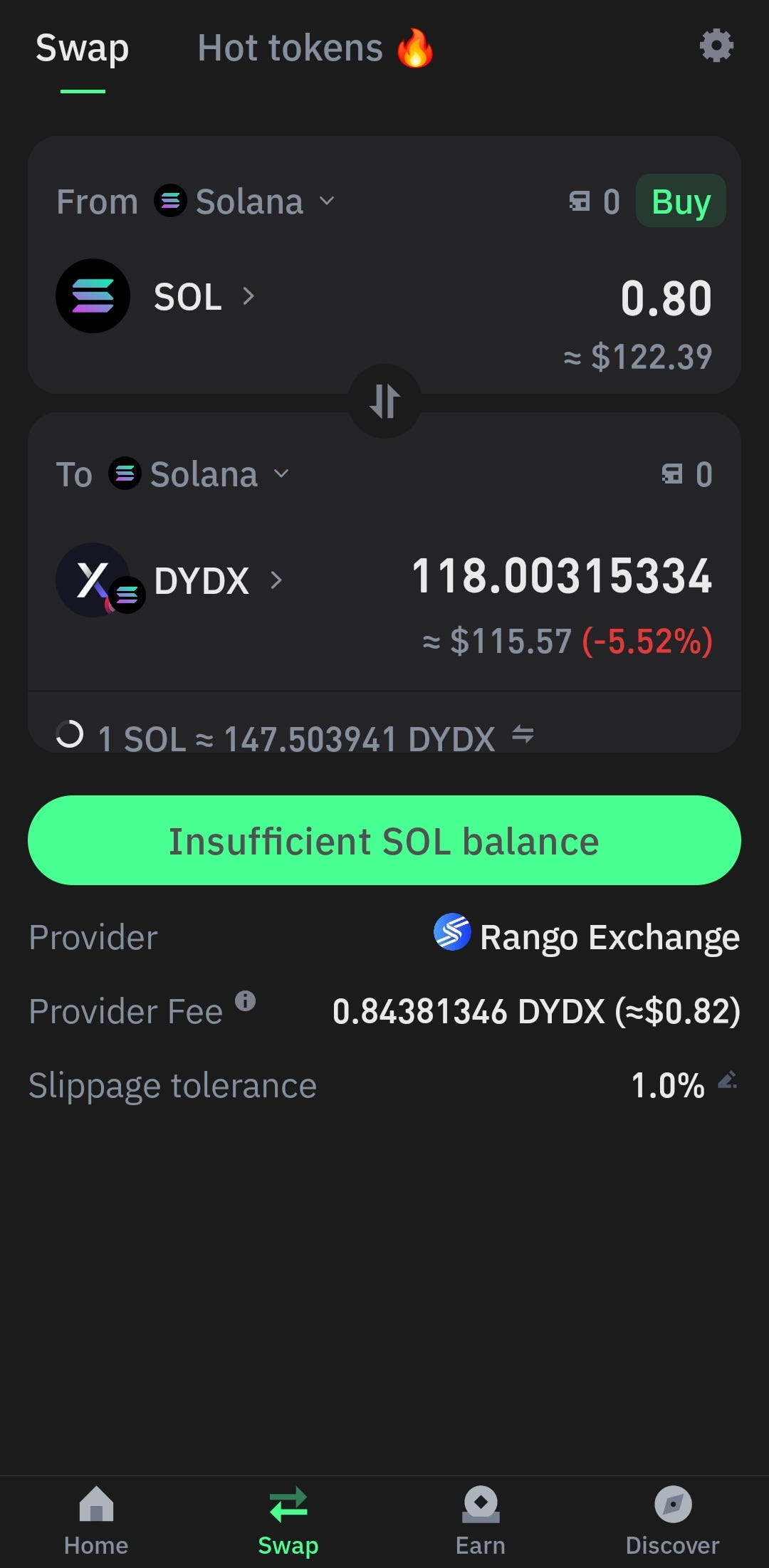This screenshot has width=769, height=1568.
Task: Open Rango Exchange provider details
Action: pyautogui.click(x=587, y=937)
